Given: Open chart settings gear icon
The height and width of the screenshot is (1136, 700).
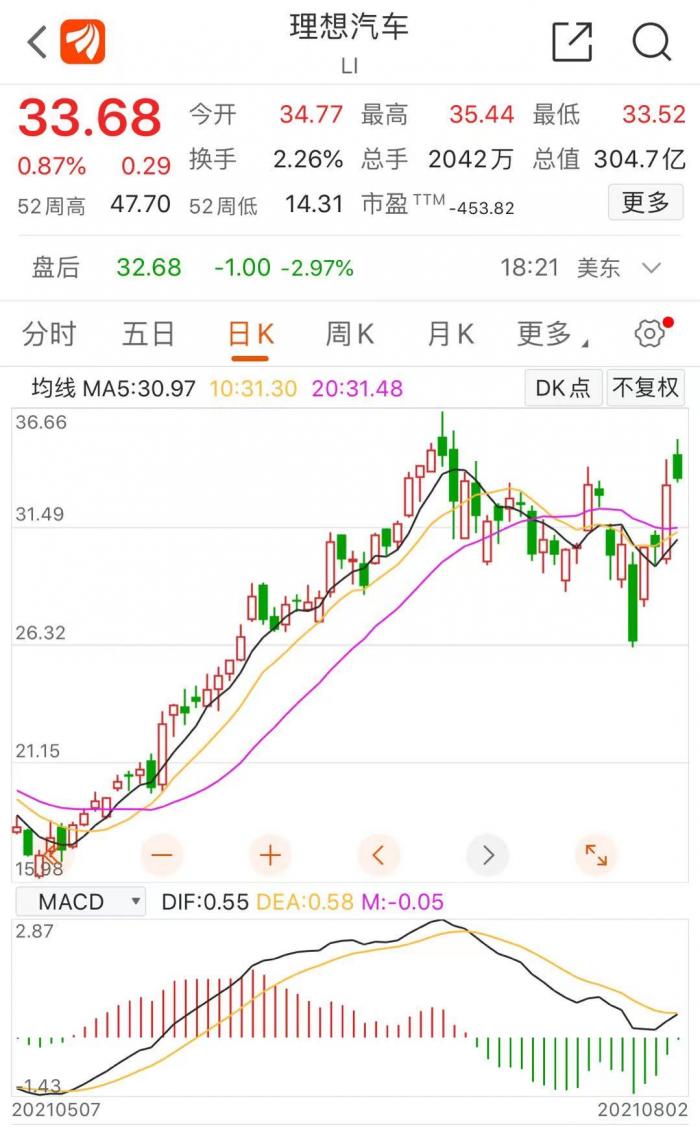Looking at the screenshot, I should (x=650, y=333).
